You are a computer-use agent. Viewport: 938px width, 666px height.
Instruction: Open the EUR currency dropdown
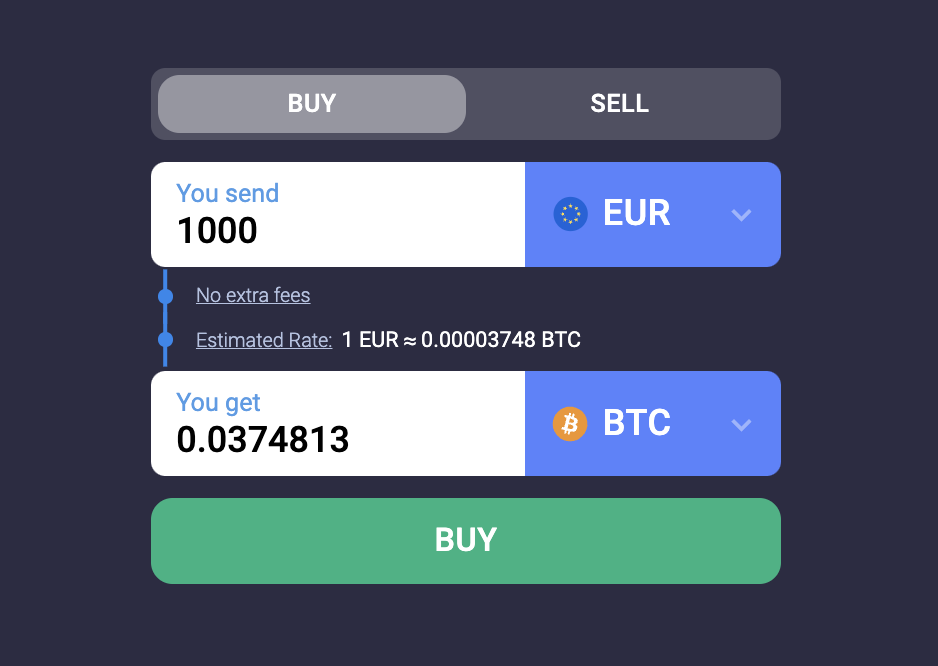(x=652, y=215)
